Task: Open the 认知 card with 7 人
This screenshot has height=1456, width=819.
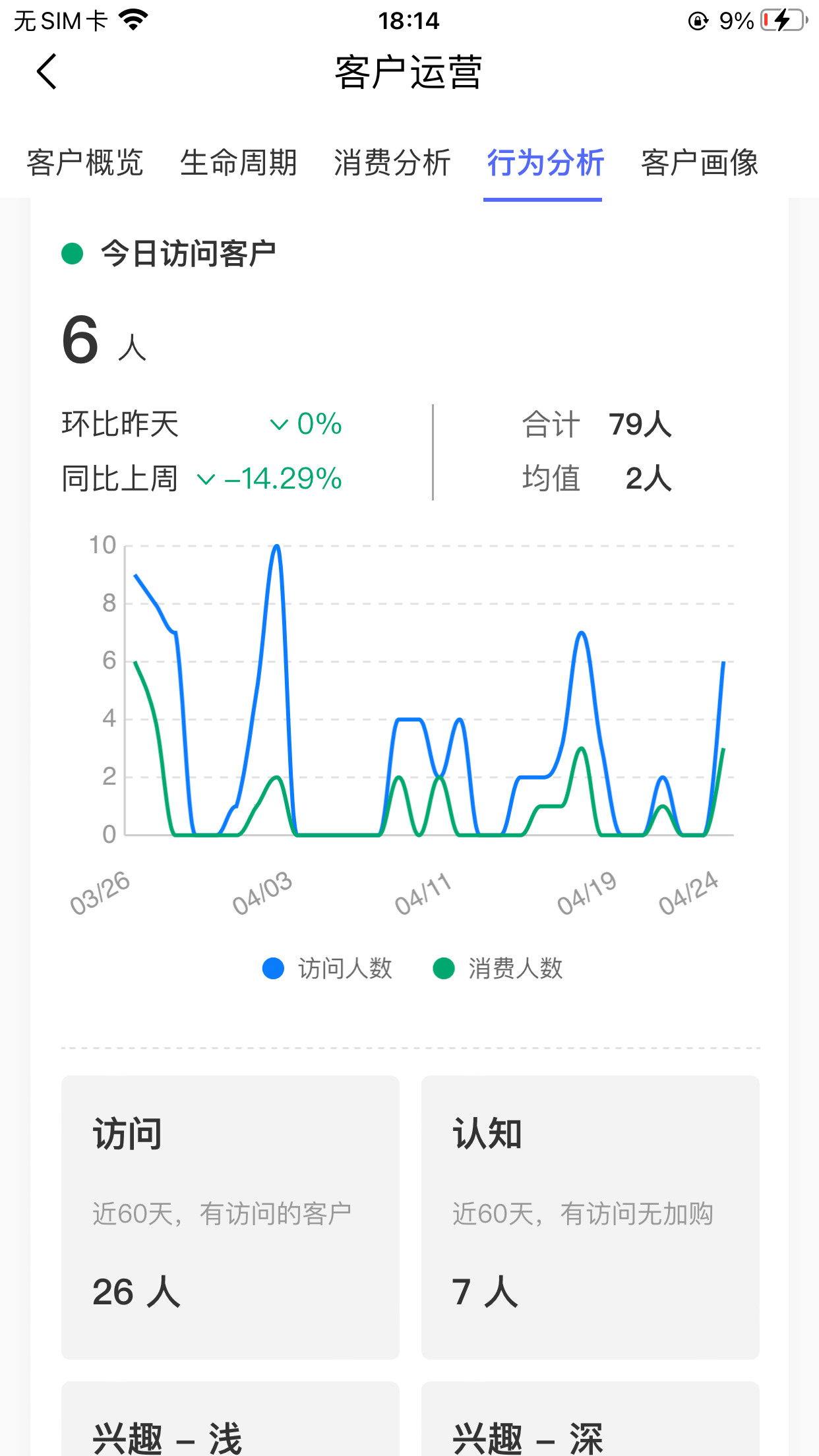Action: [590, 1217]
